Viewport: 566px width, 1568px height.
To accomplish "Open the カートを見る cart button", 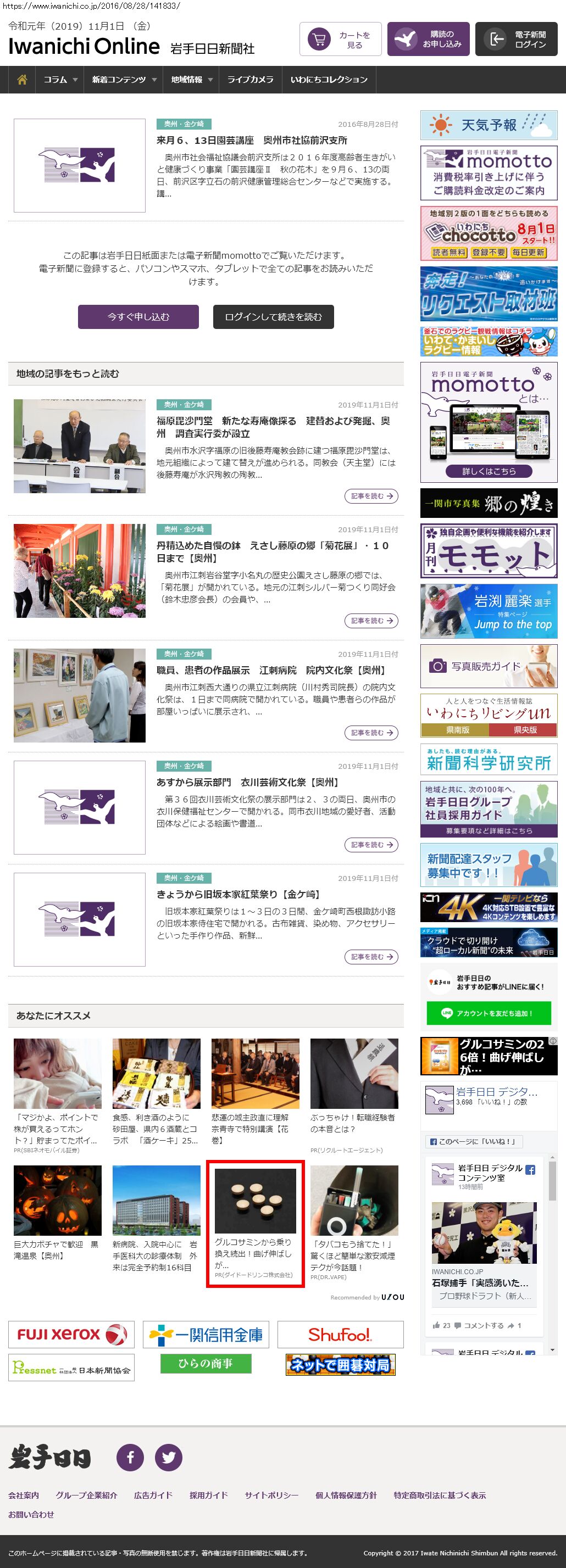I will 340,40.
